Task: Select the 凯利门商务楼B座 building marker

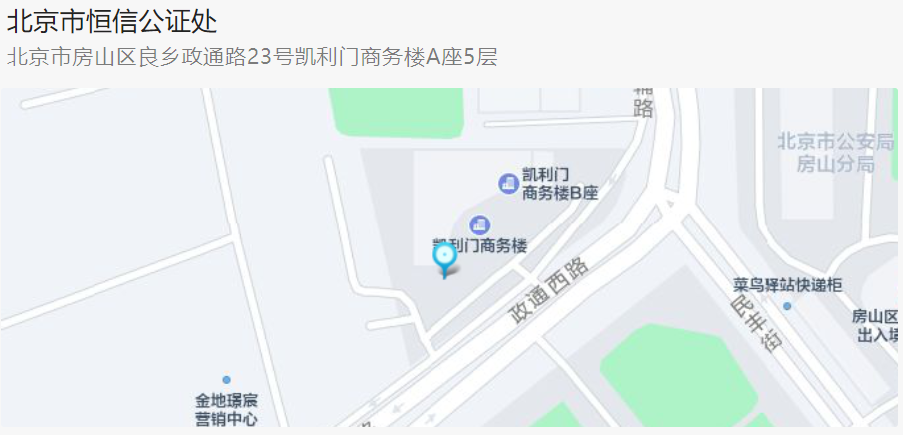Action: click(x=508, y=183)
